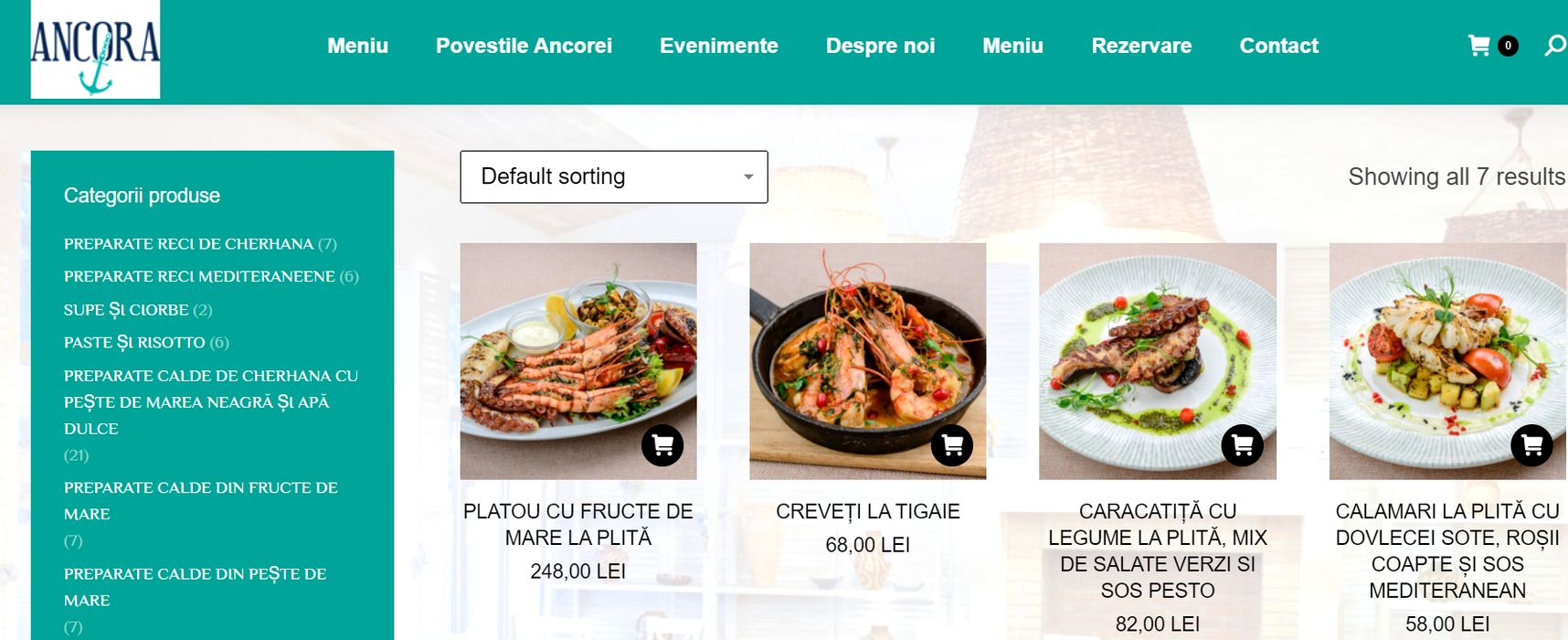
Task: Select Preparate reci de cherhana category
Action: tap(188, 244)
